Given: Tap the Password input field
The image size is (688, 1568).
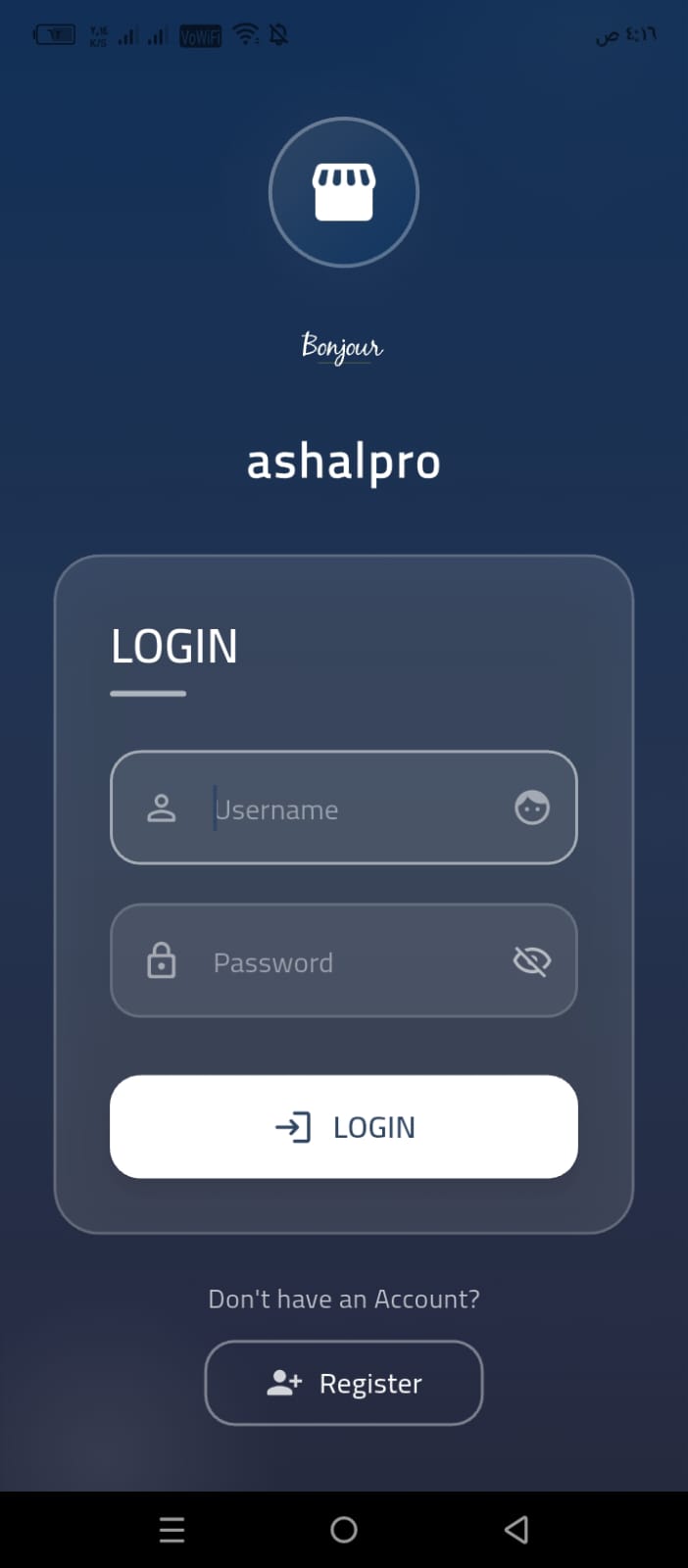Looking at the screenshot, I should [343, 961].
